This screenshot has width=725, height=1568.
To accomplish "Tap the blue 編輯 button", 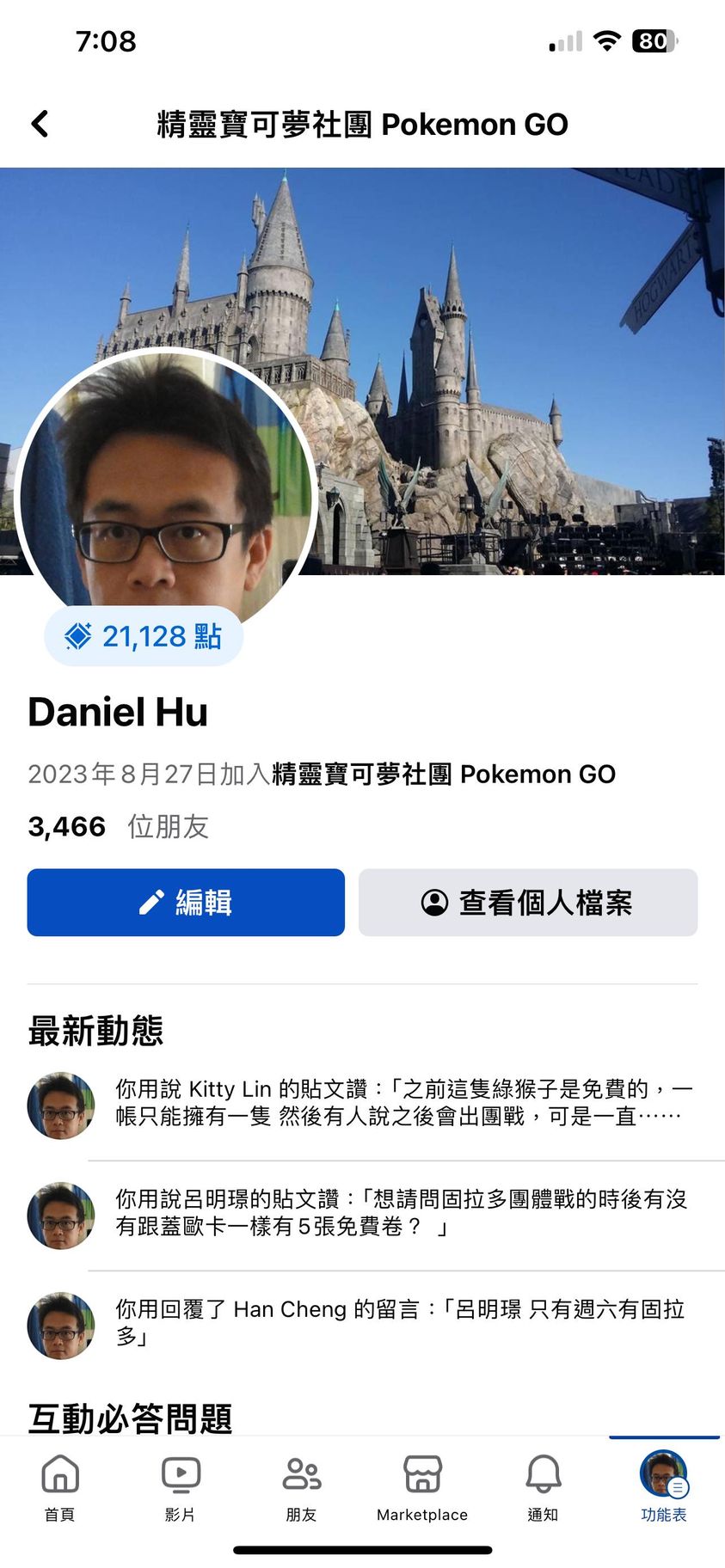I will [x=186, y=902].
